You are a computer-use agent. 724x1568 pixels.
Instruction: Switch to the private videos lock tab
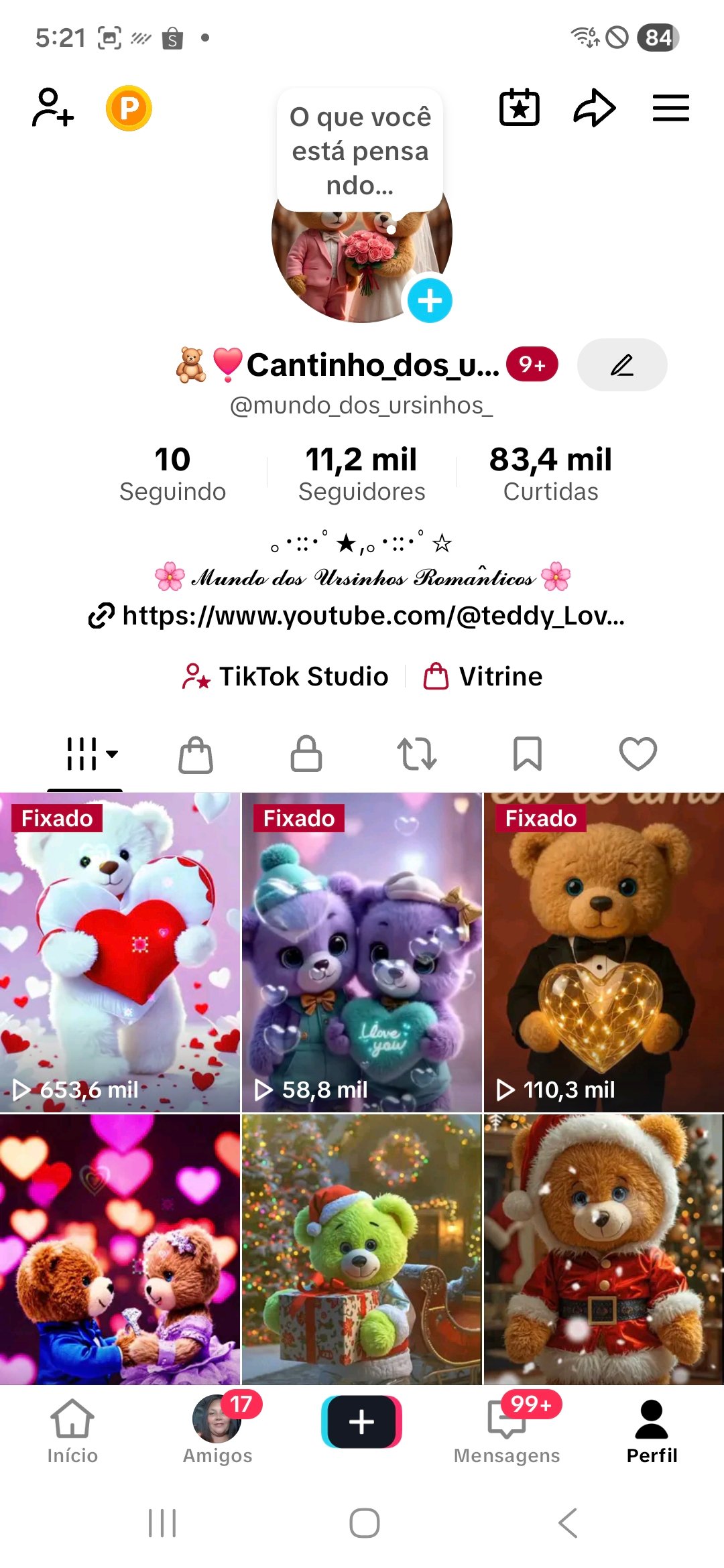pyautogui.click(x=306, y=755)
